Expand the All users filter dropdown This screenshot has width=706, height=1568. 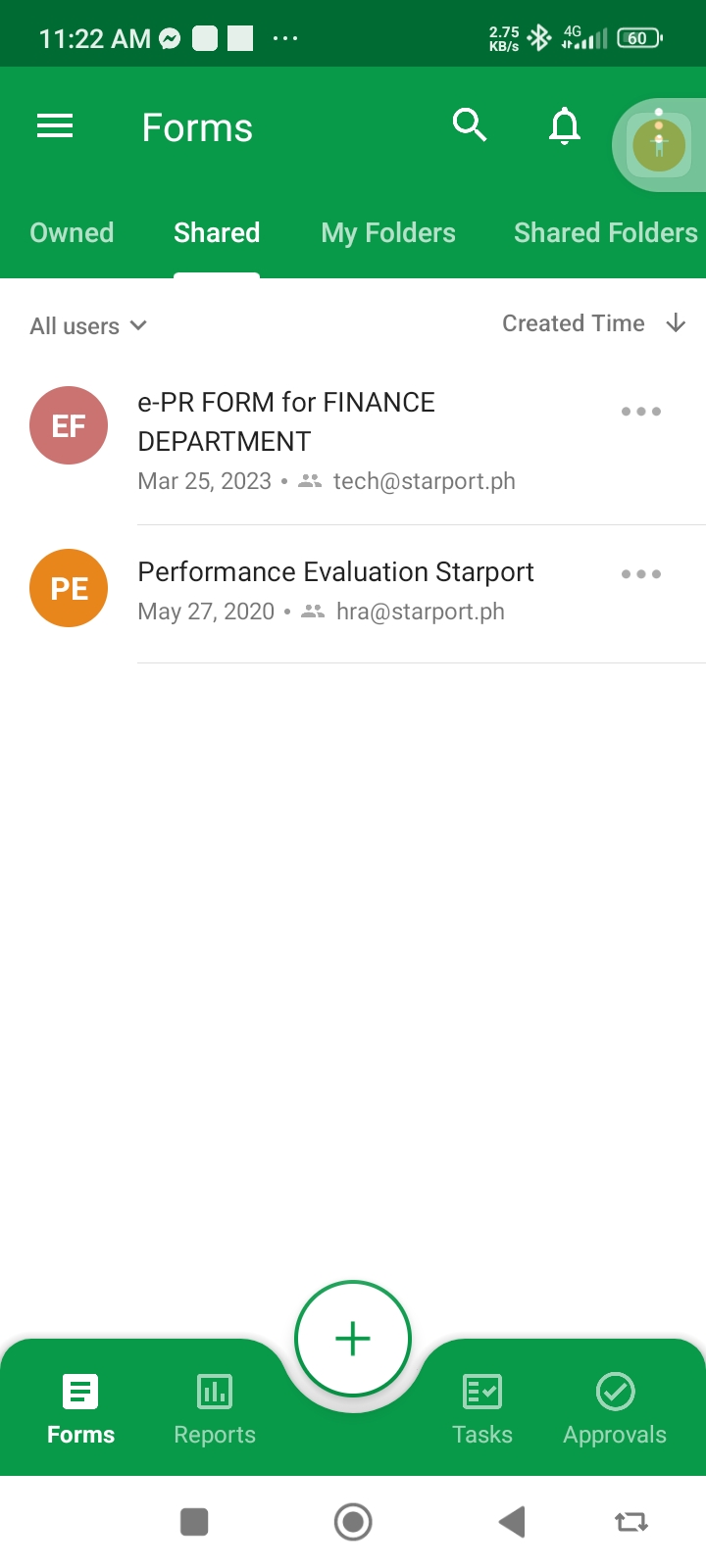tap(88, 325)
